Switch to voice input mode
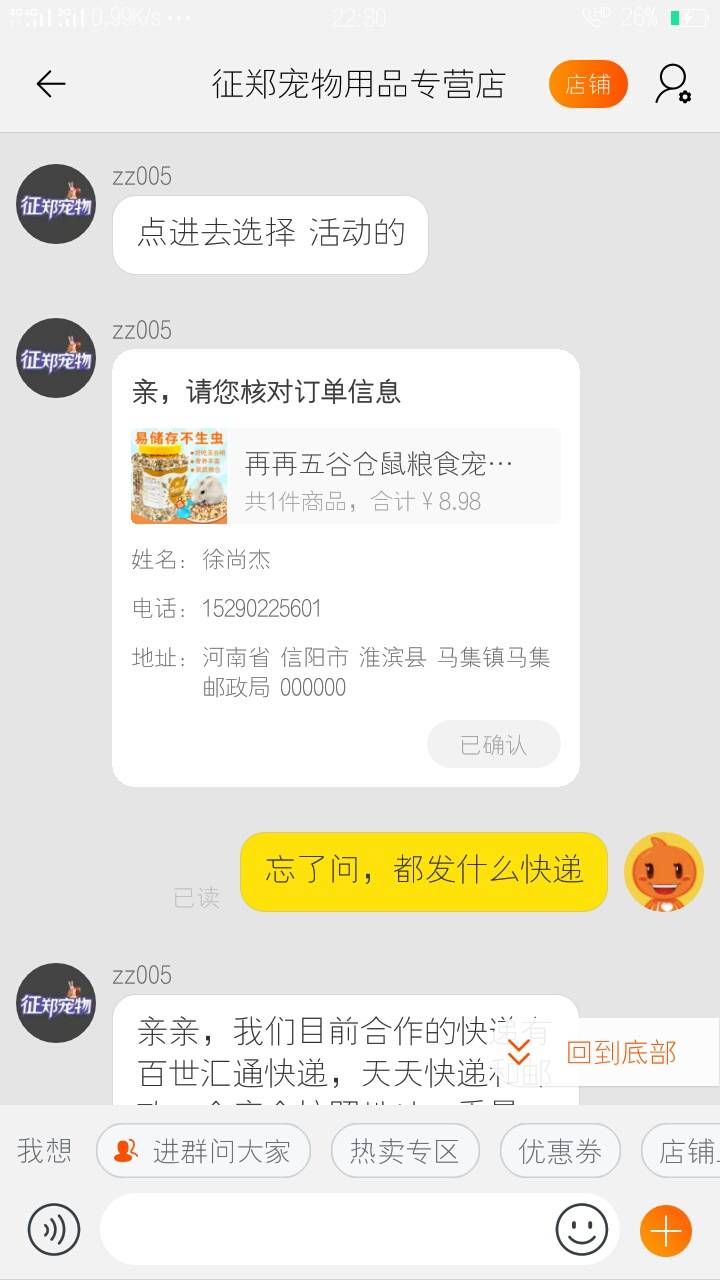 pyautogui.click(x=54, y=1229)
